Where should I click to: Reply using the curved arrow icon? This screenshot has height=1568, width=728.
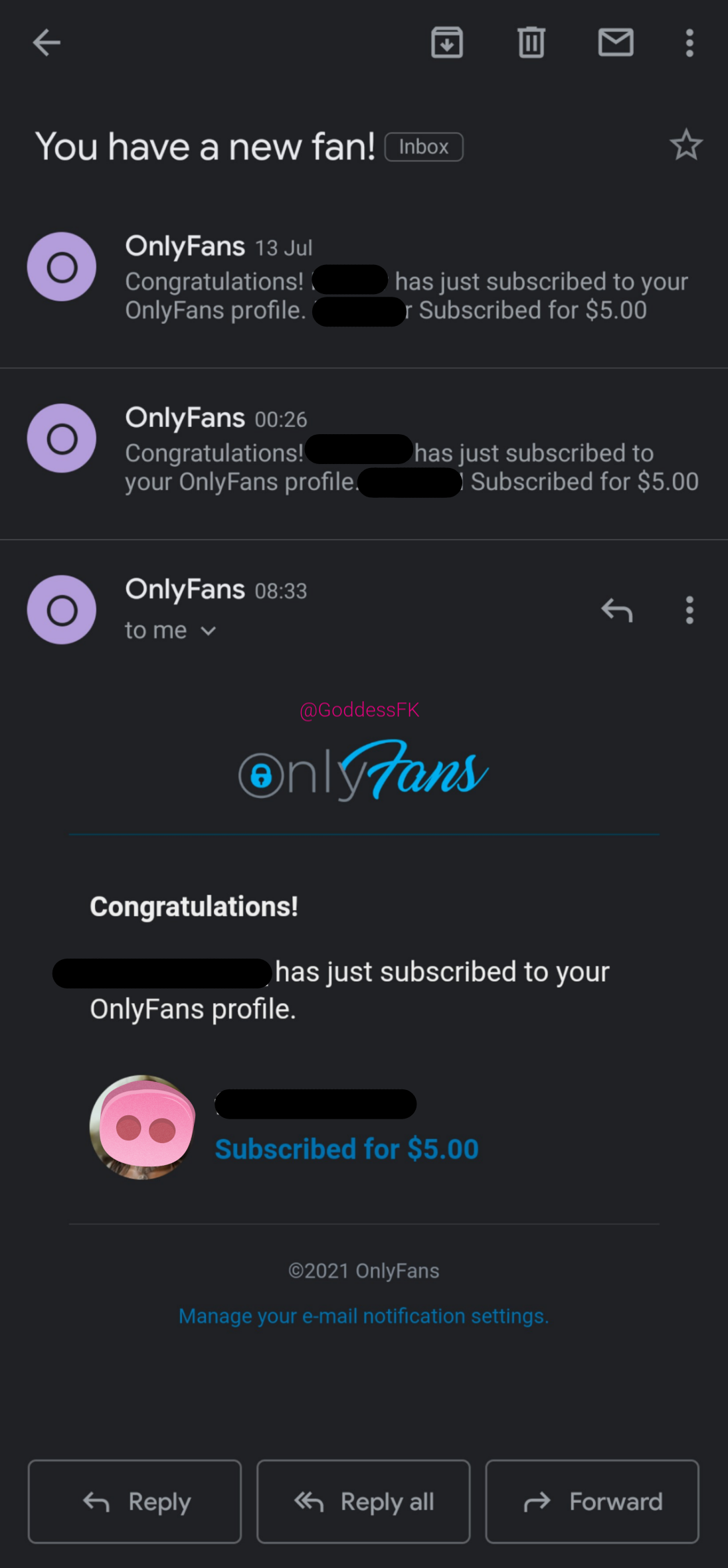pyautogui.click(x=616, y=610)
